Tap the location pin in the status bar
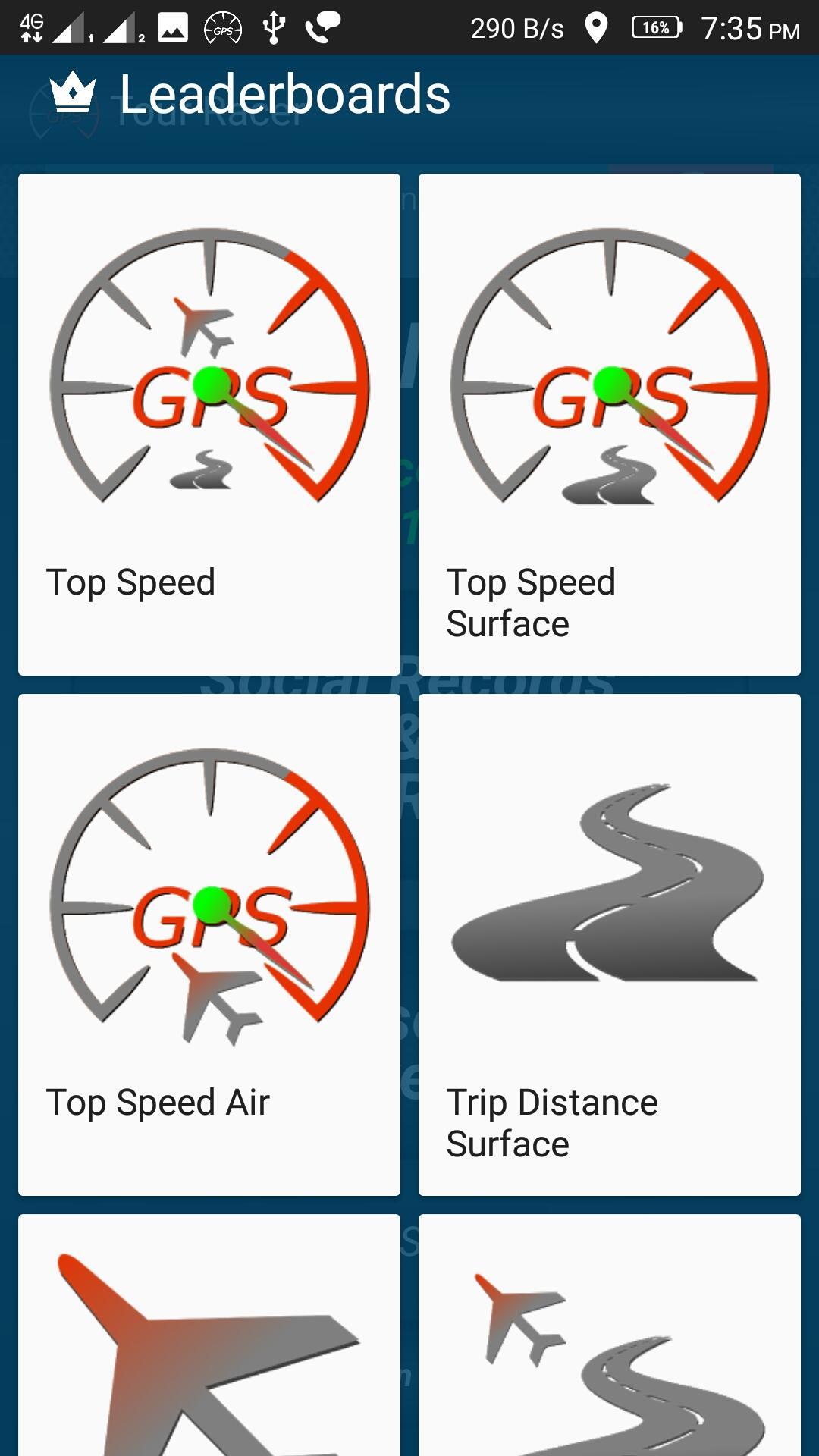This screenshot has width=819, height=1456. point(596,28)
